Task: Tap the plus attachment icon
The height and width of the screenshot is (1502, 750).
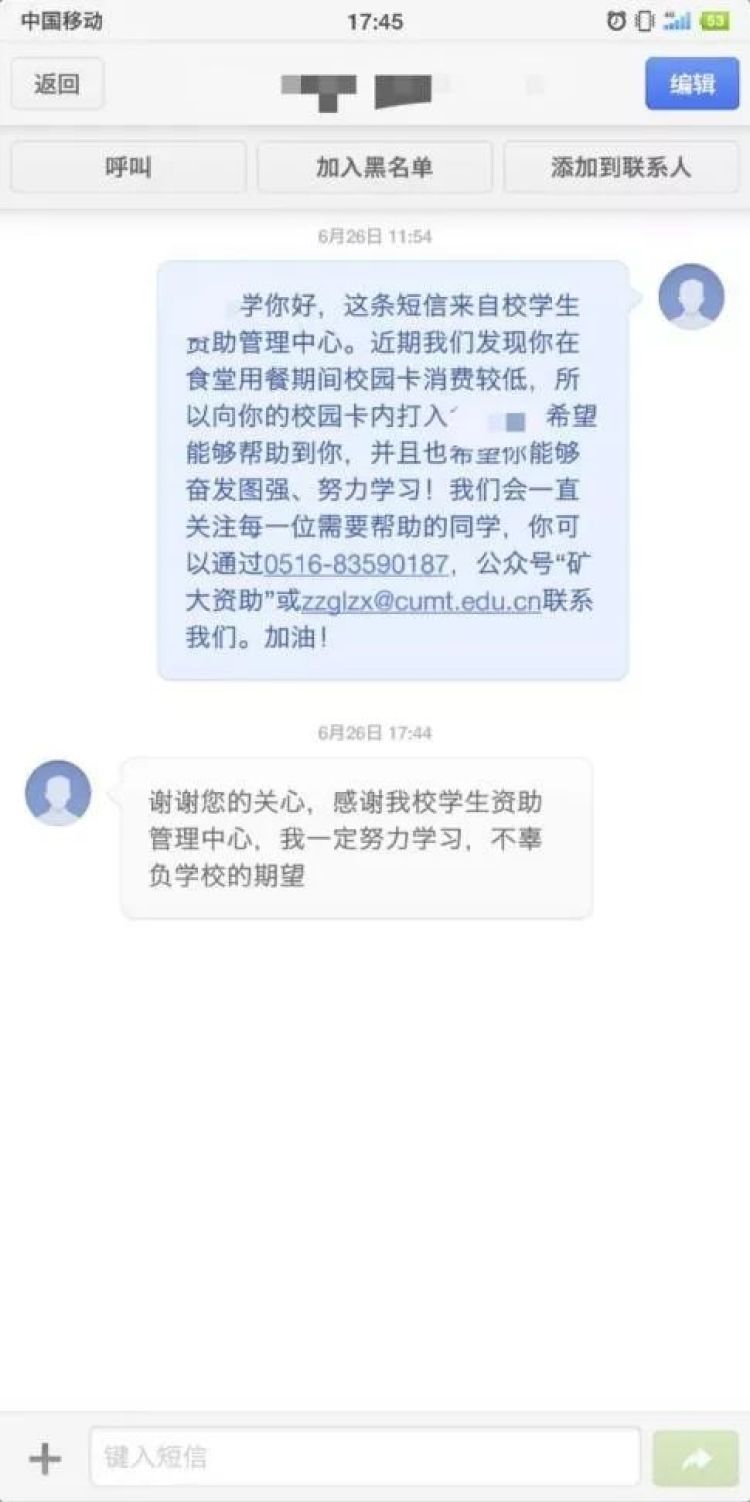Action: tap(45, 1458)
